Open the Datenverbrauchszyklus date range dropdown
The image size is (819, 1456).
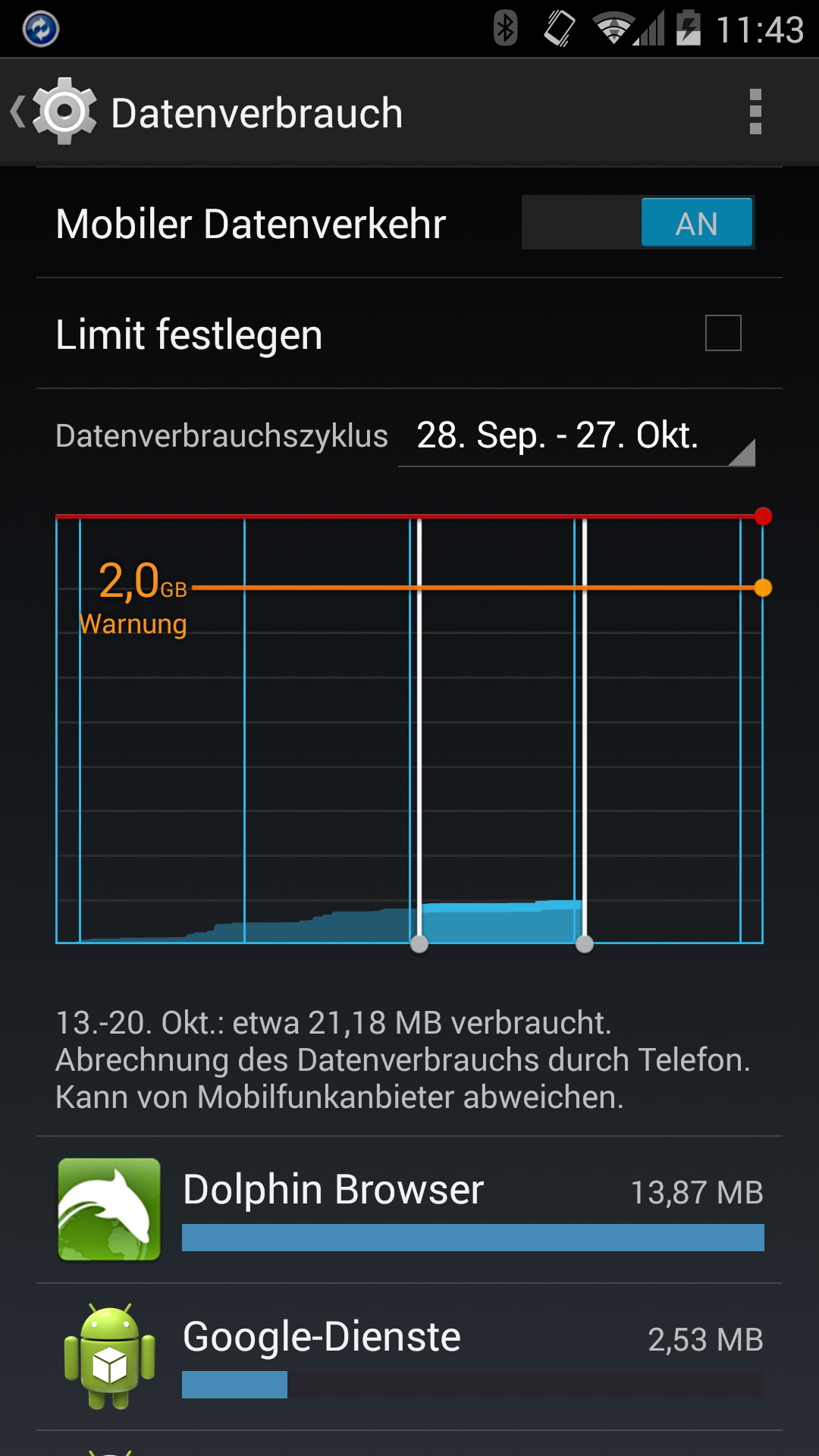point(576,438)
